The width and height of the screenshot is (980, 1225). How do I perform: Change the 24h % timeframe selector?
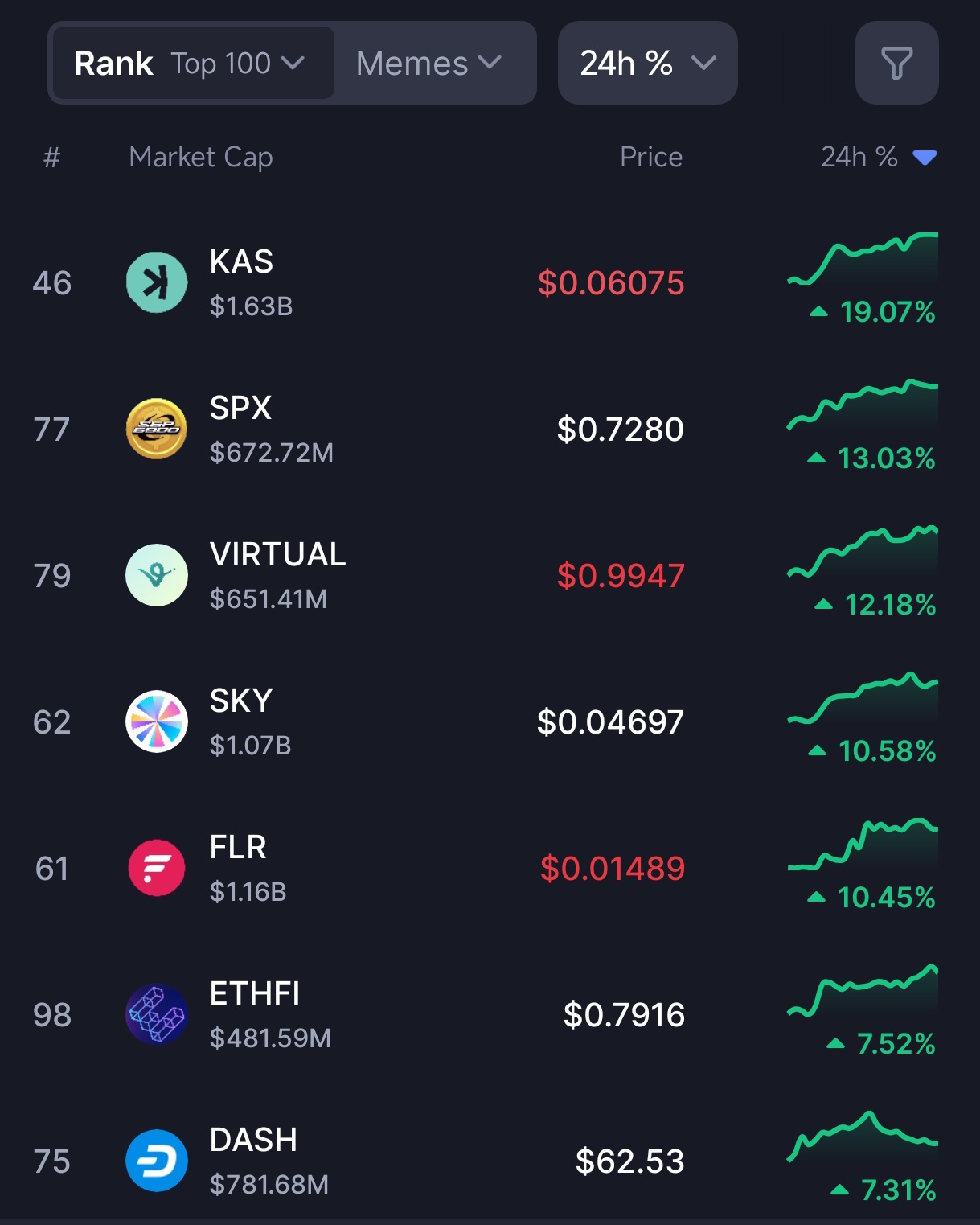[647, 64]
